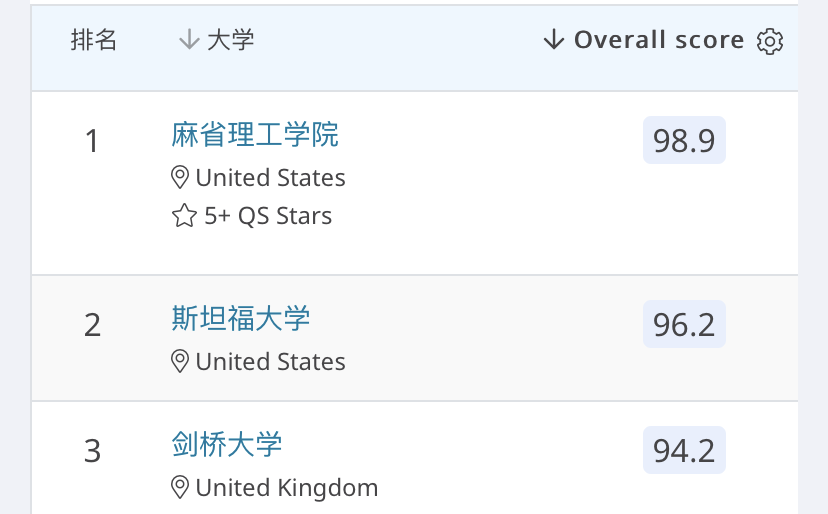Viewport: 828px width, 514px height.
Task: Open 斯坦福大学 university page
Action: (241, 319)
